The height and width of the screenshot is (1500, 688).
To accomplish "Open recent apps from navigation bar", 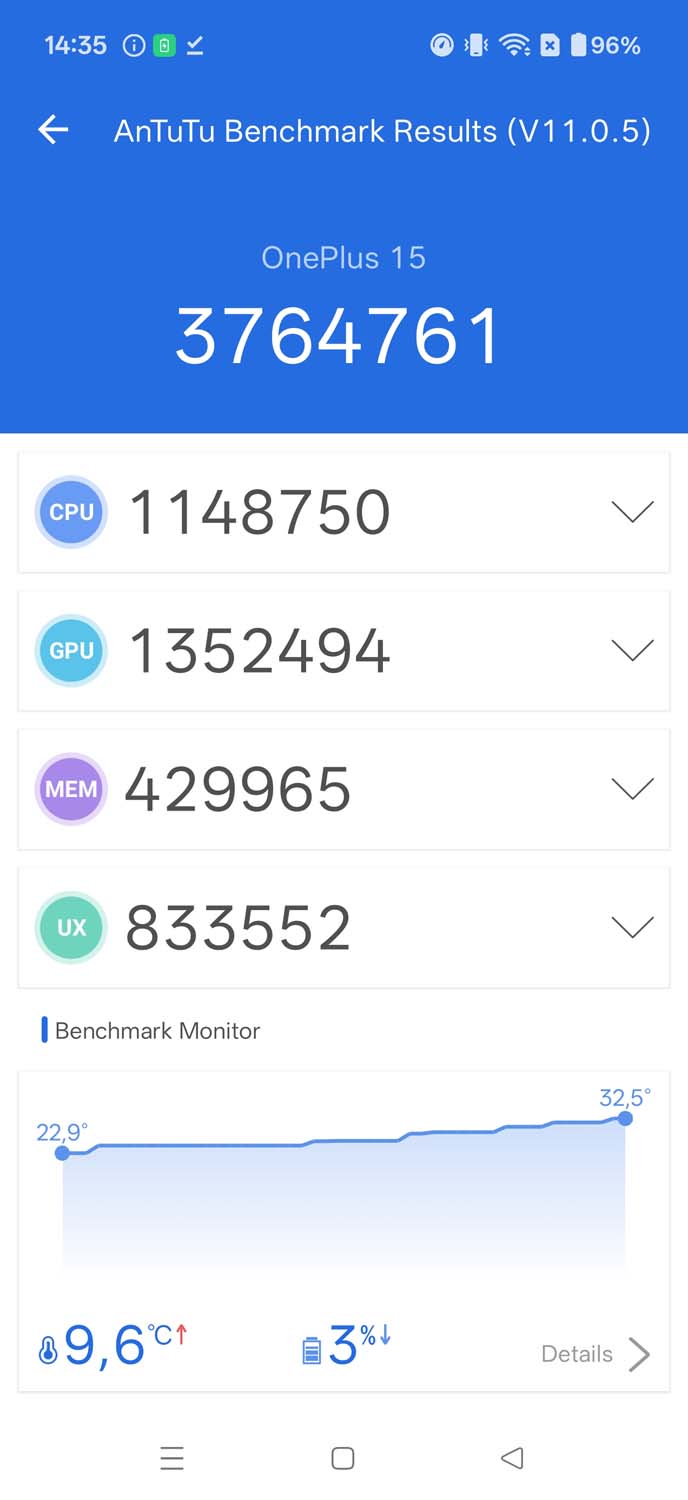I will tap(172, 1458).
